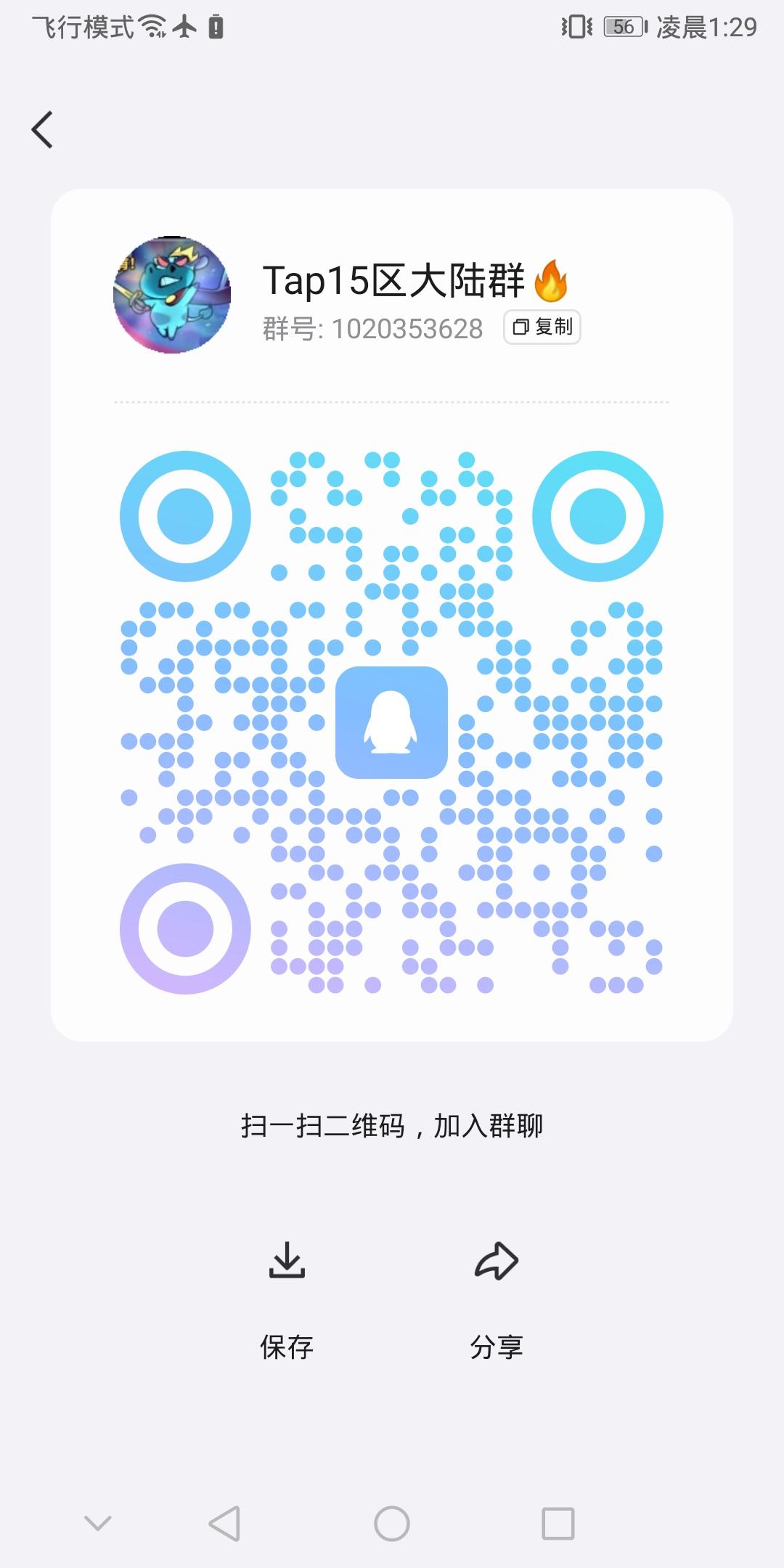Tap the 复制 button to copy the group number
This screenshot has width=784, height=1568.
pos(542,327)
